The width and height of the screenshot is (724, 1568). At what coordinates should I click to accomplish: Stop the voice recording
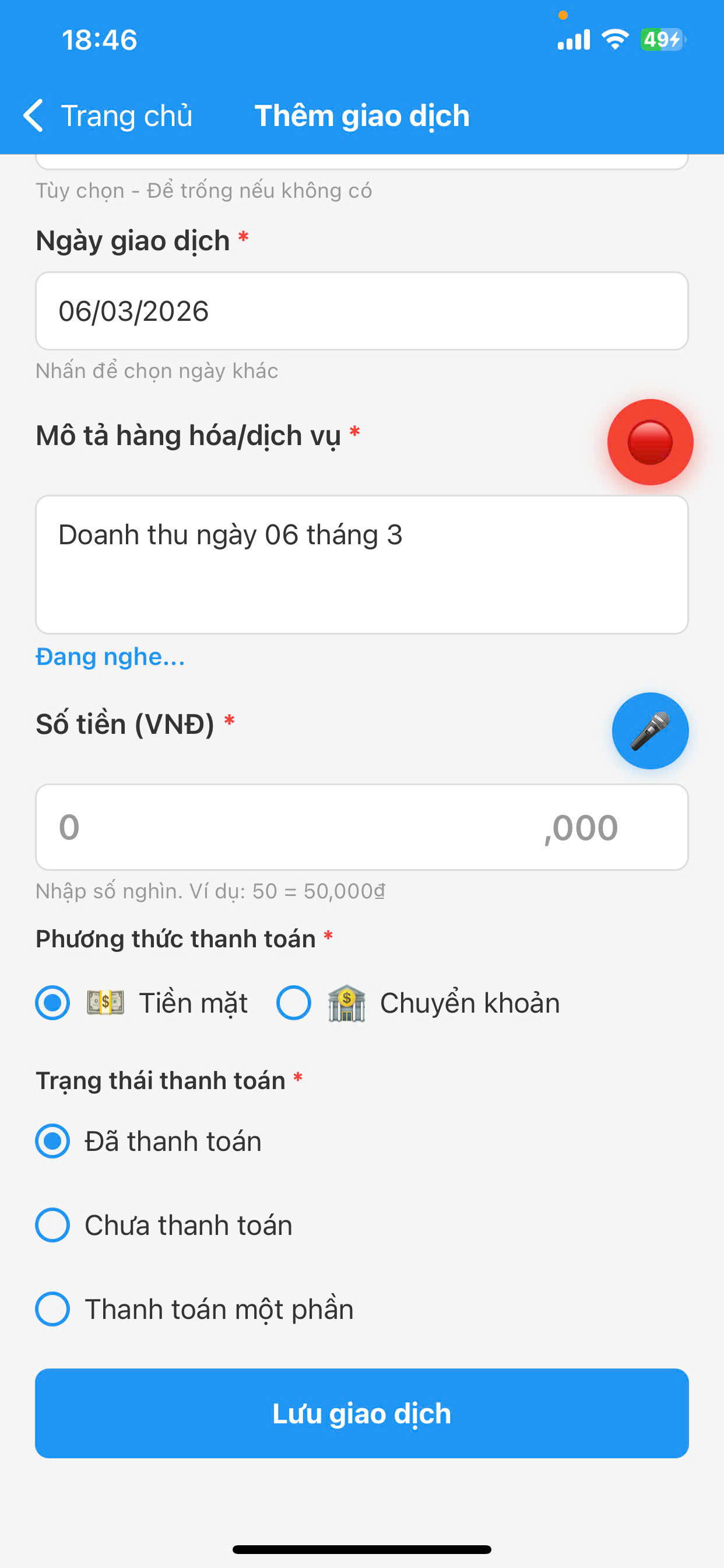coord(650,443)
